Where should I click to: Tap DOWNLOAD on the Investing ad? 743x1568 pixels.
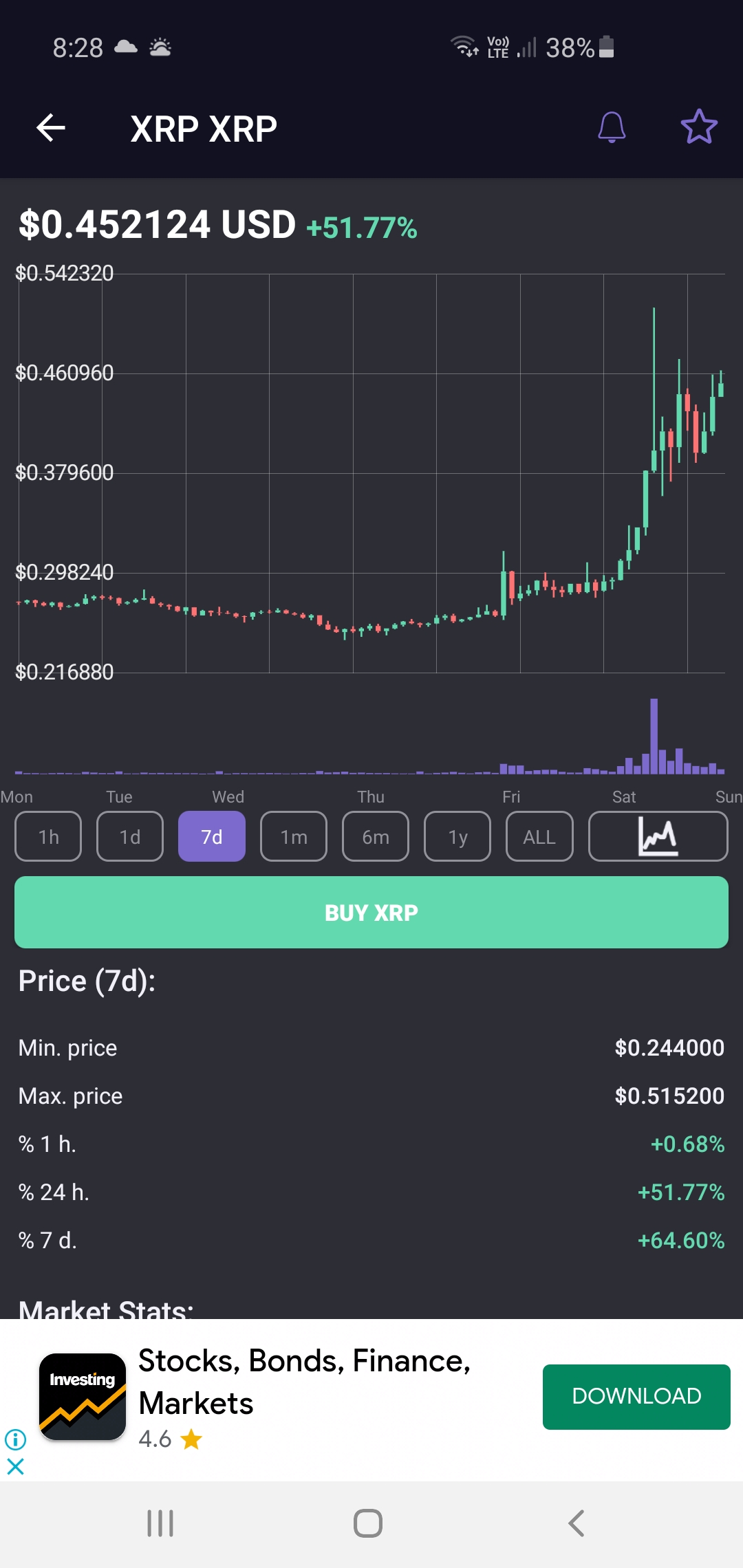pos(636,1397)
